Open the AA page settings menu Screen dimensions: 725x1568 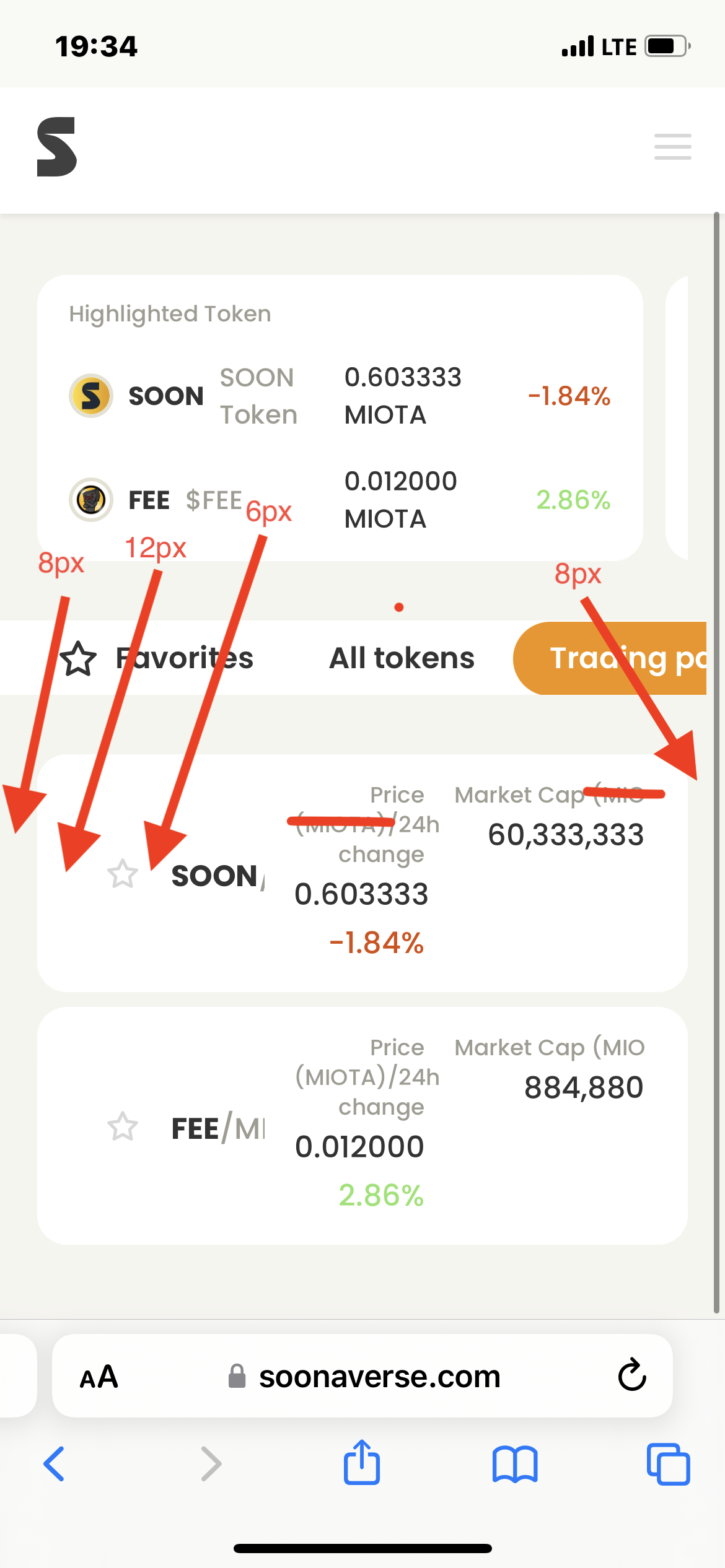click(98, 1377)
